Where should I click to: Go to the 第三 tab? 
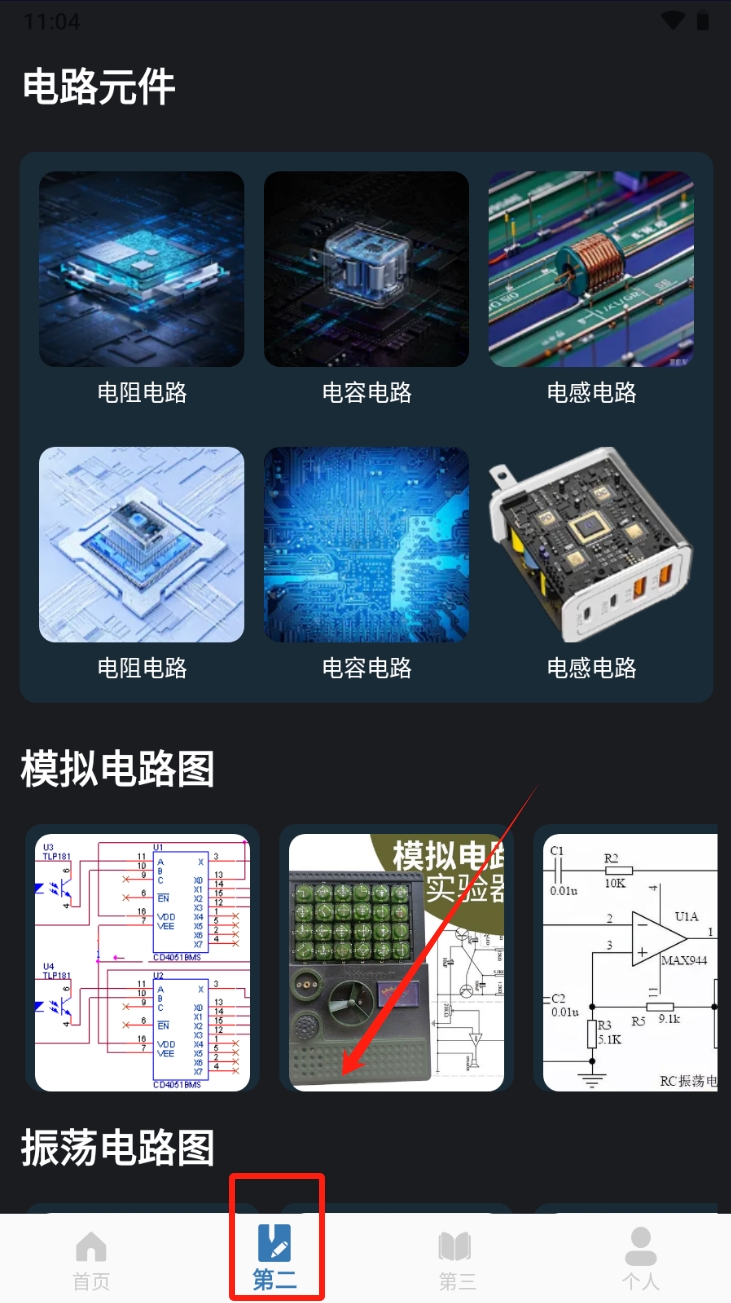[457, 1260]
